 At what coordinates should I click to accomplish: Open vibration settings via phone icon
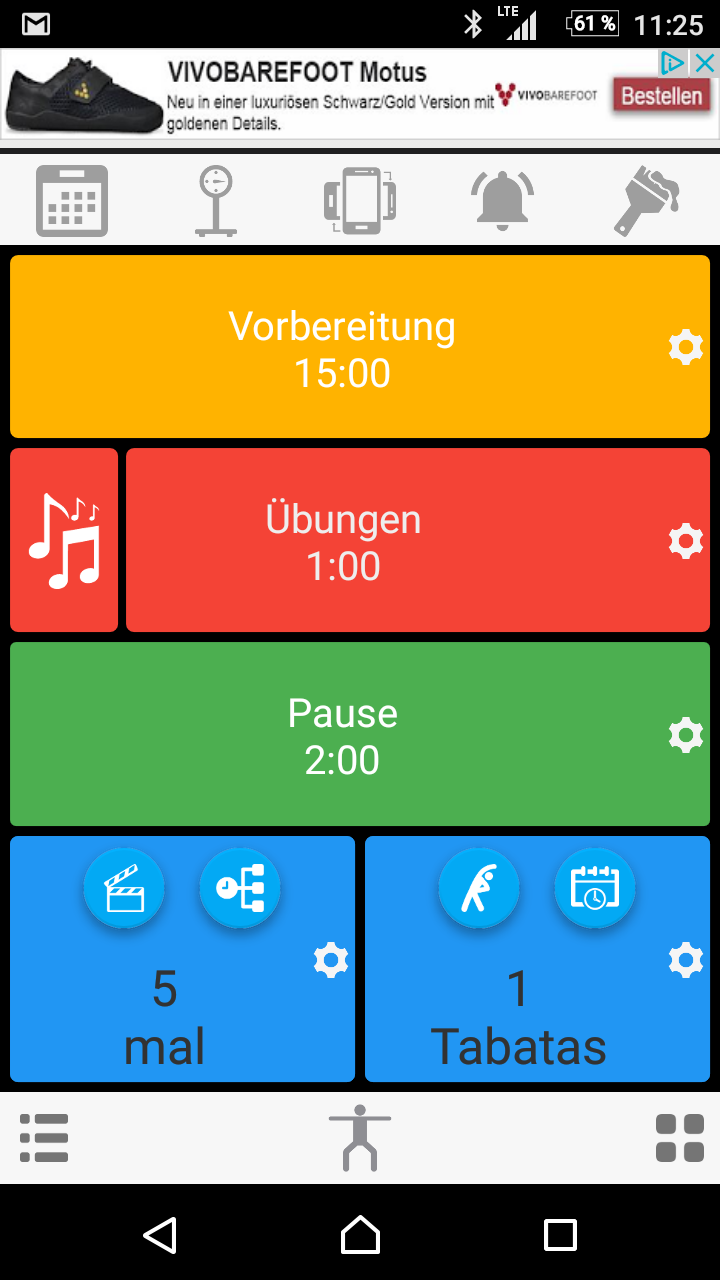[359, 199]
